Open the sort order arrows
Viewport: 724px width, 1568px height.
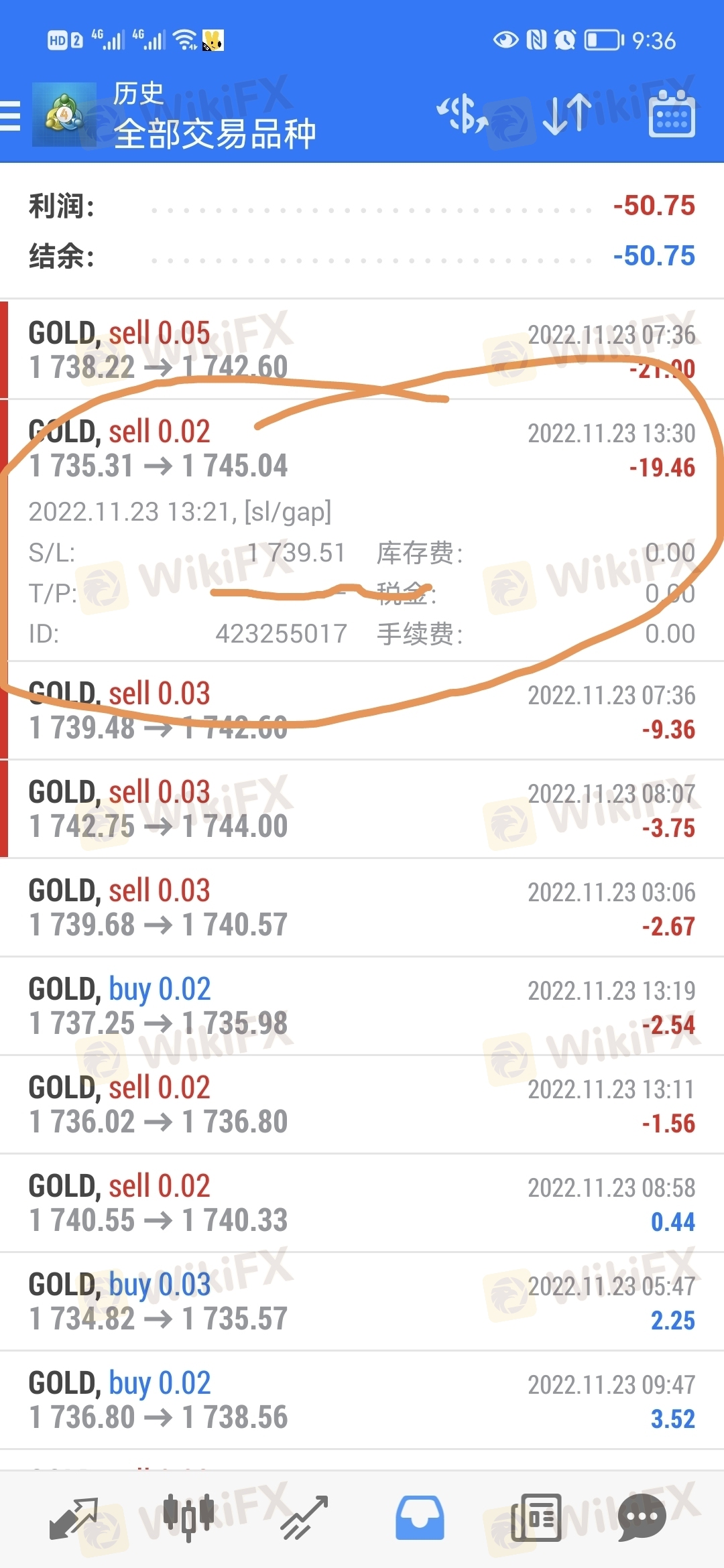click(567, 114)
